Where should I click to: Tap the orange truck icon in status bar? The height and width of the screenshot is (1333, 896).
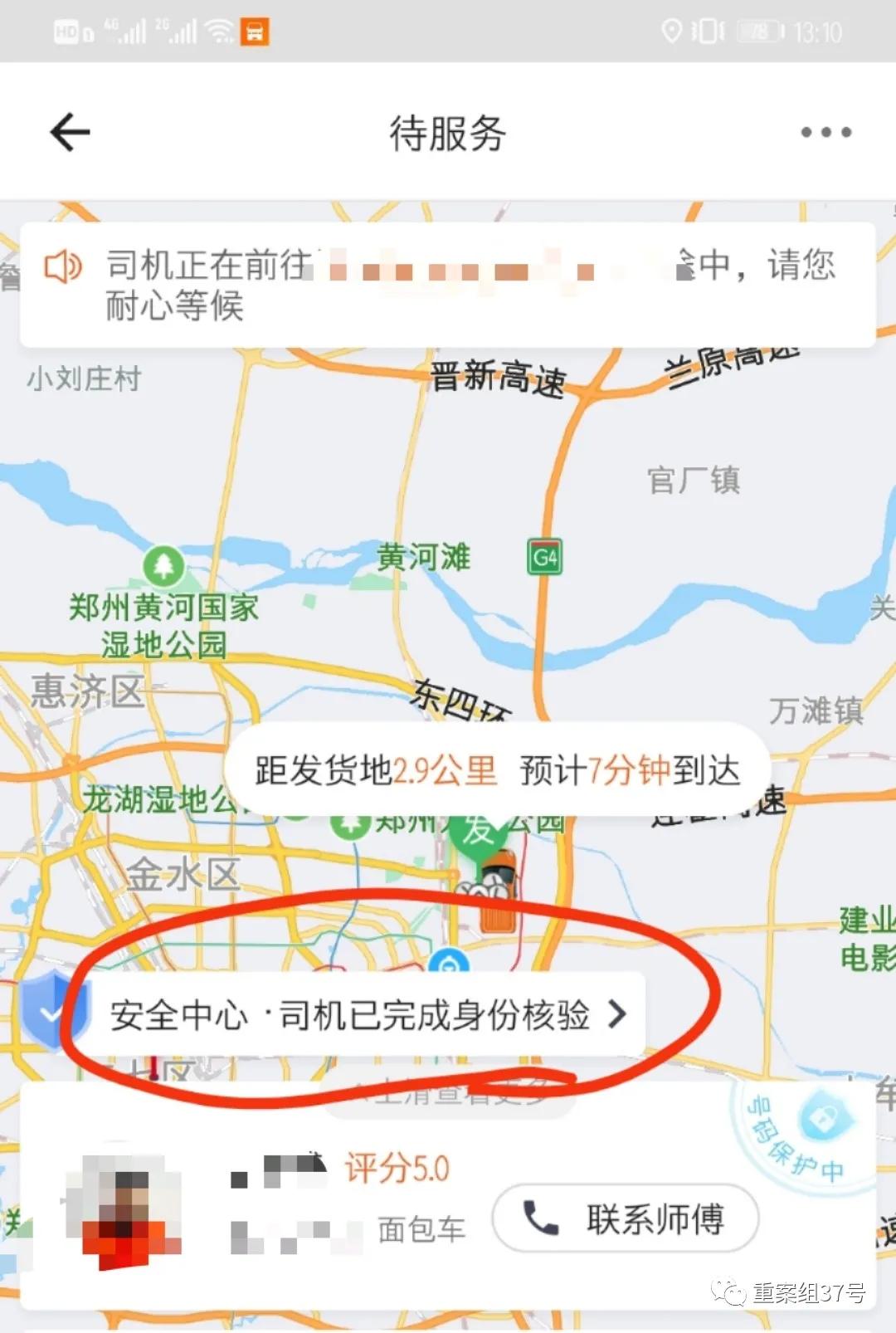pyautogui.click(x=253, y=30)
